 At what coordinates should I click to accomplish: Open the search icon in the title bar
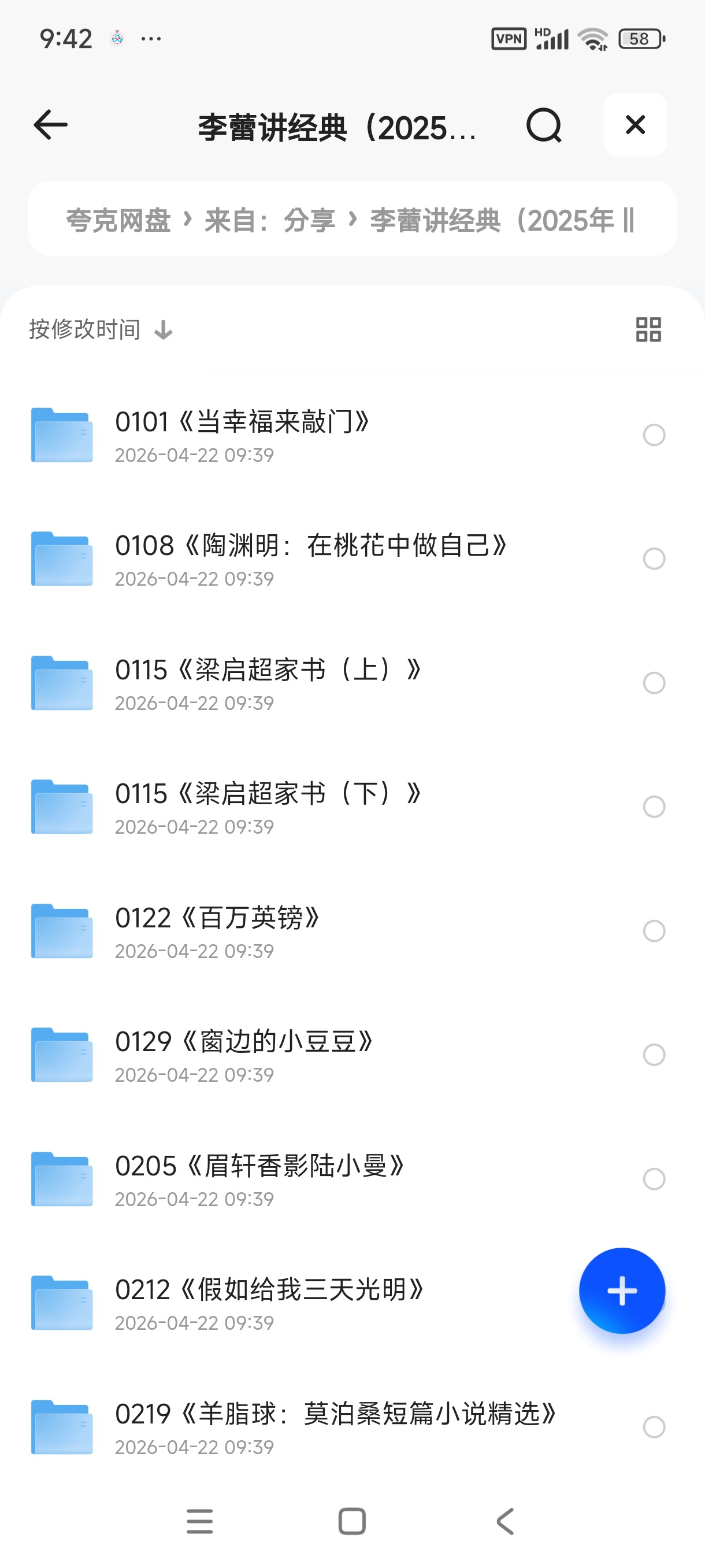(544, 125)
